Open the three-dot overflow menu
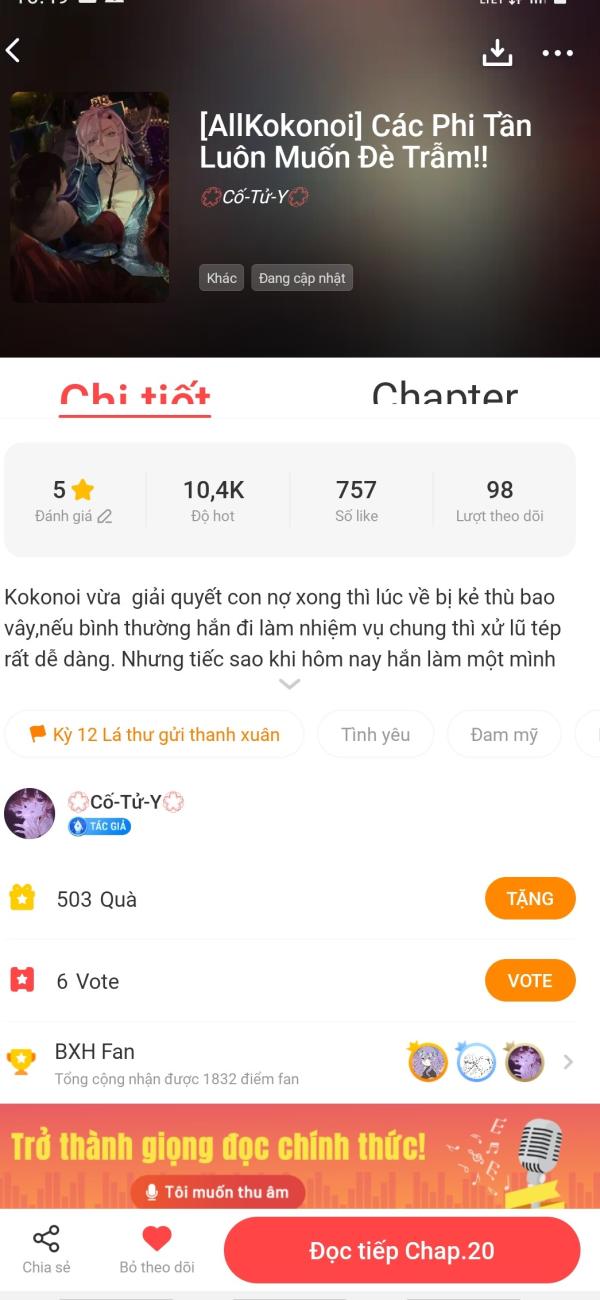The height and width of the screenshot is (1300, 600). tap(557, 53)
